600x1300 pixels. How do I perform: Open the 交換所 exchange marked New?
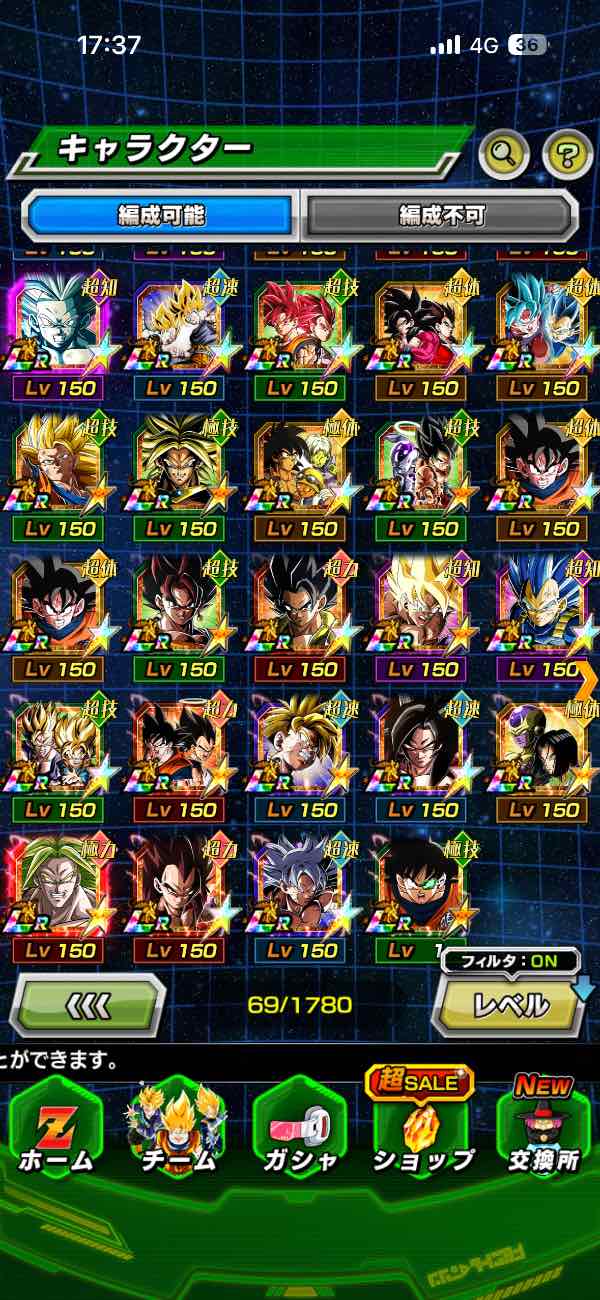tap(543, 1128)
